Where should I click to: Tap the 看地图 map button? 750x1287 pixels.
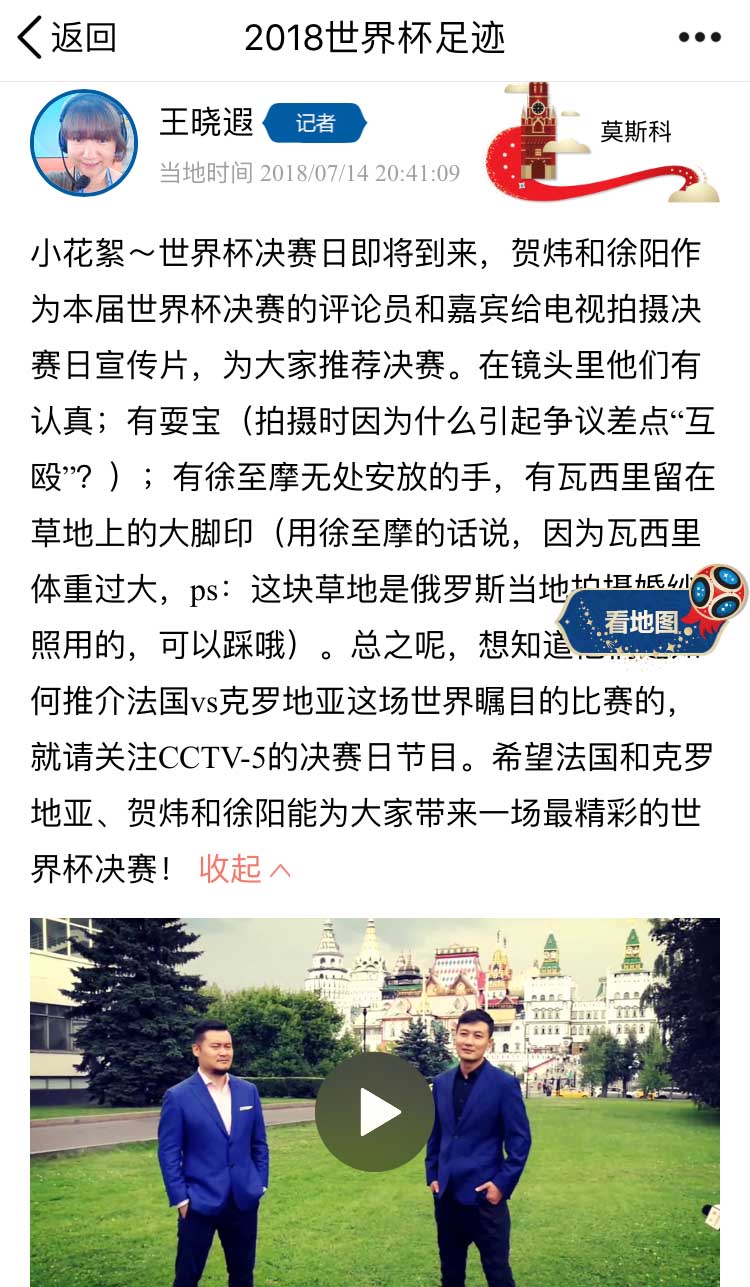click(x=642, y=621)
